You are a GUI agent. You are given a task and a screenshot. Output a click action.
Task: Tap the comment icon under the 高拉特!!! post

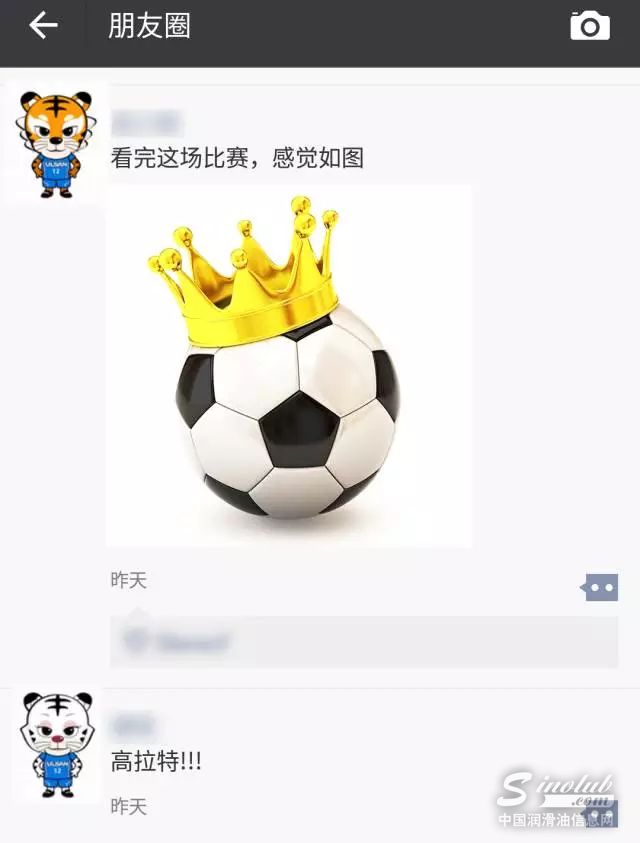[x=602, y=812]
